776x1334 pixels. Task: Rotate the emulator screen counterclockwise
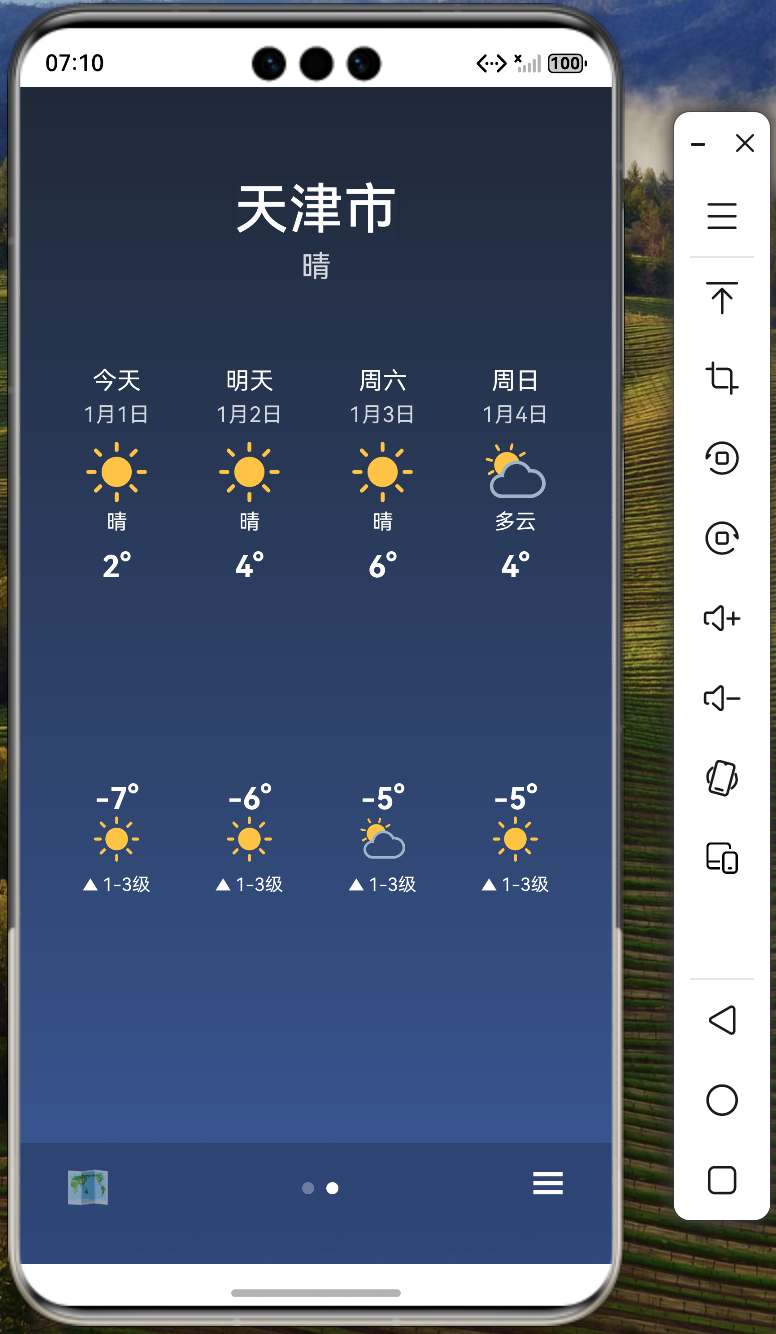pyautogui.click(x=722, y=458)
